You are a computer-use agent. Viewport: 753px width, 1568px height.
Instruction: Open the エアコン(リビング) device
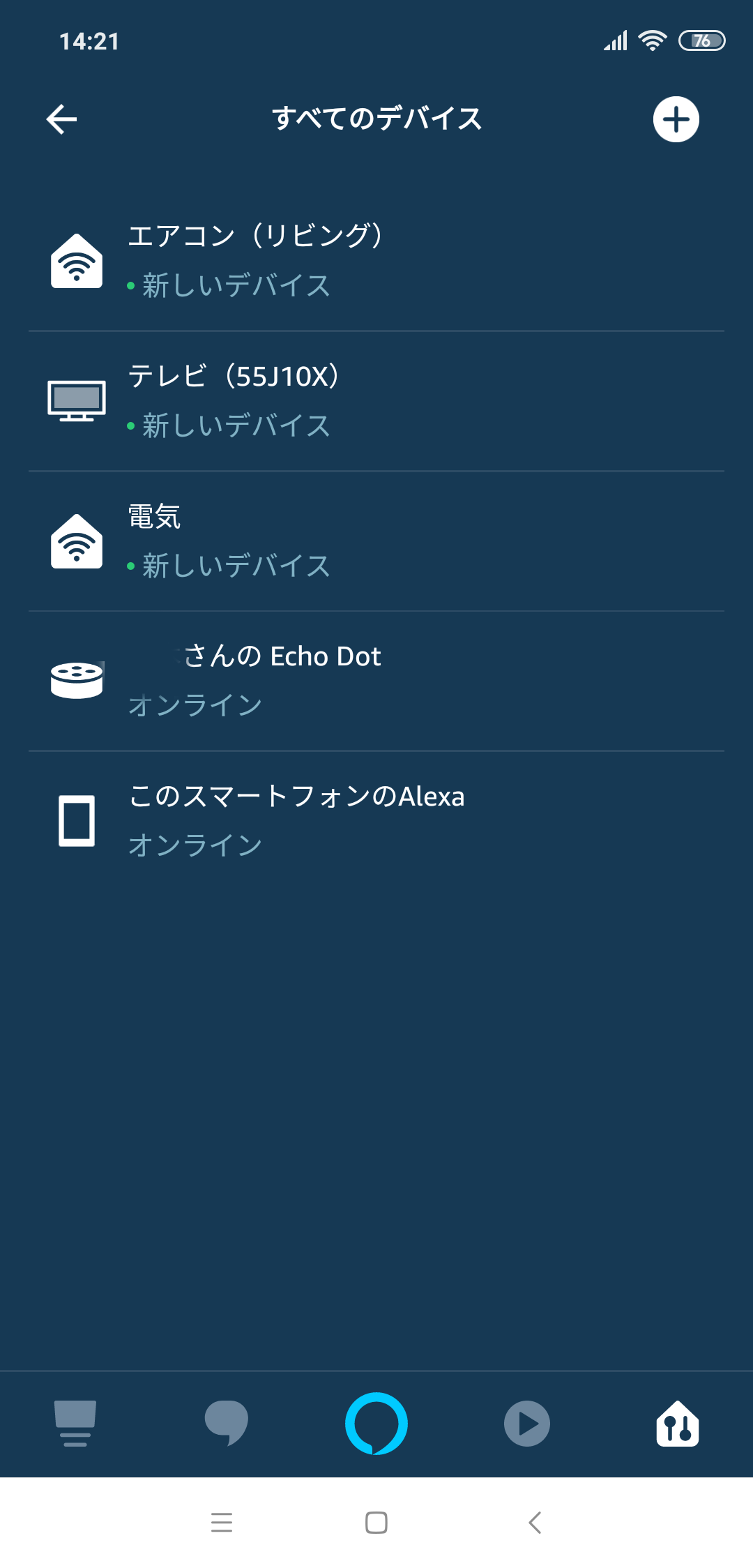376,261
